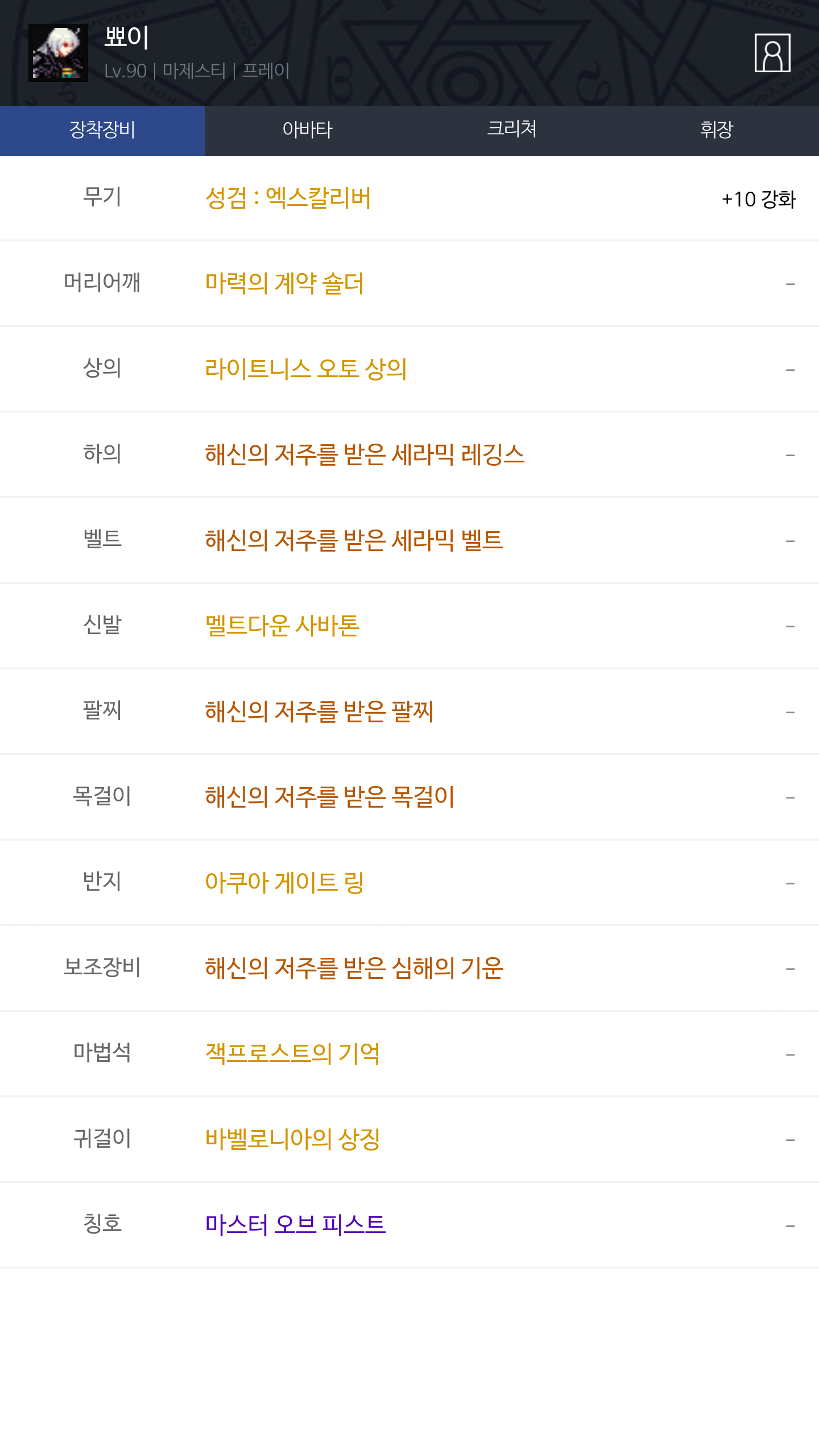
Task: Open the profile icon in the header
Action: pos(772,53)
